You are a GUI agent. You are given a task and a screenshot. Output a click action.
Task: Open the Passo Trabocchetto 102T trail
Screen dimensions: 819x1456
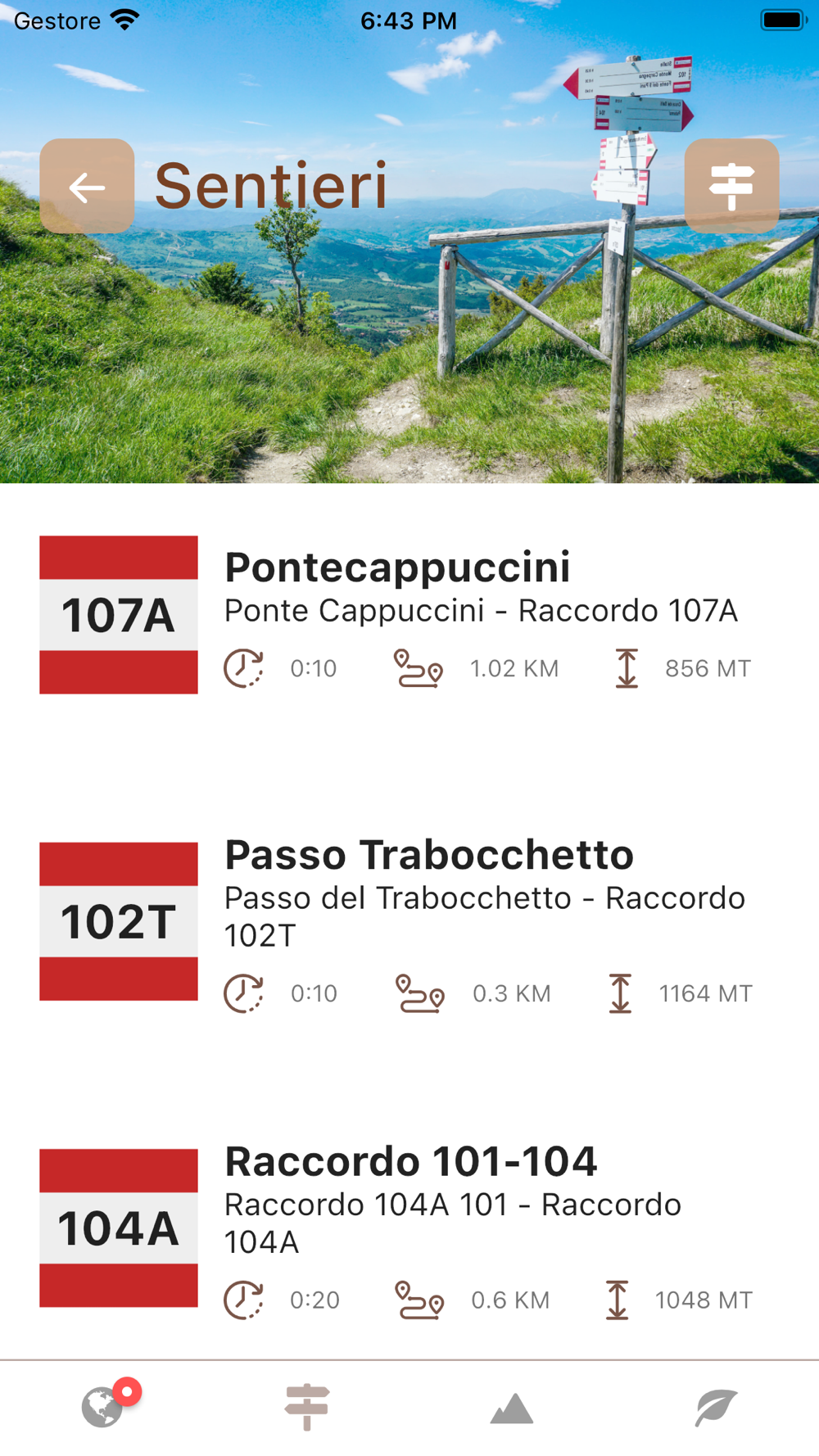[x=409, y=921]
